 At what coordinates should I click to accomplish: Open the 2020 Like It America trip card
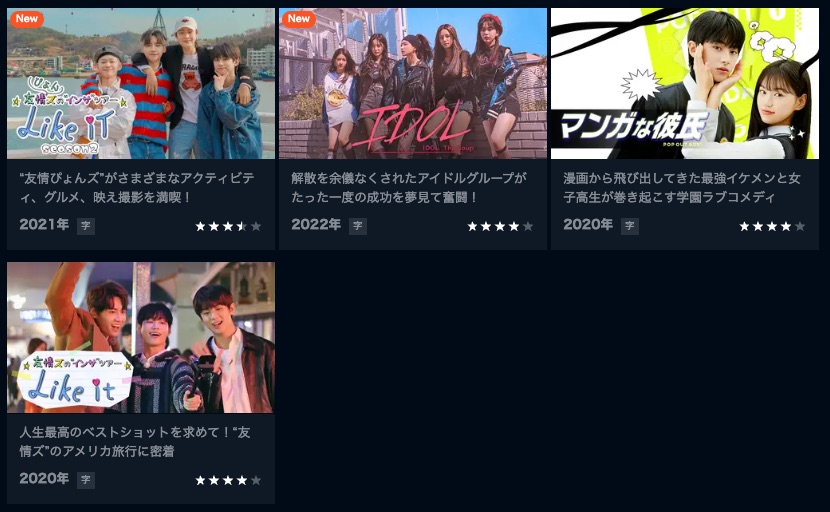pos(140,338)
